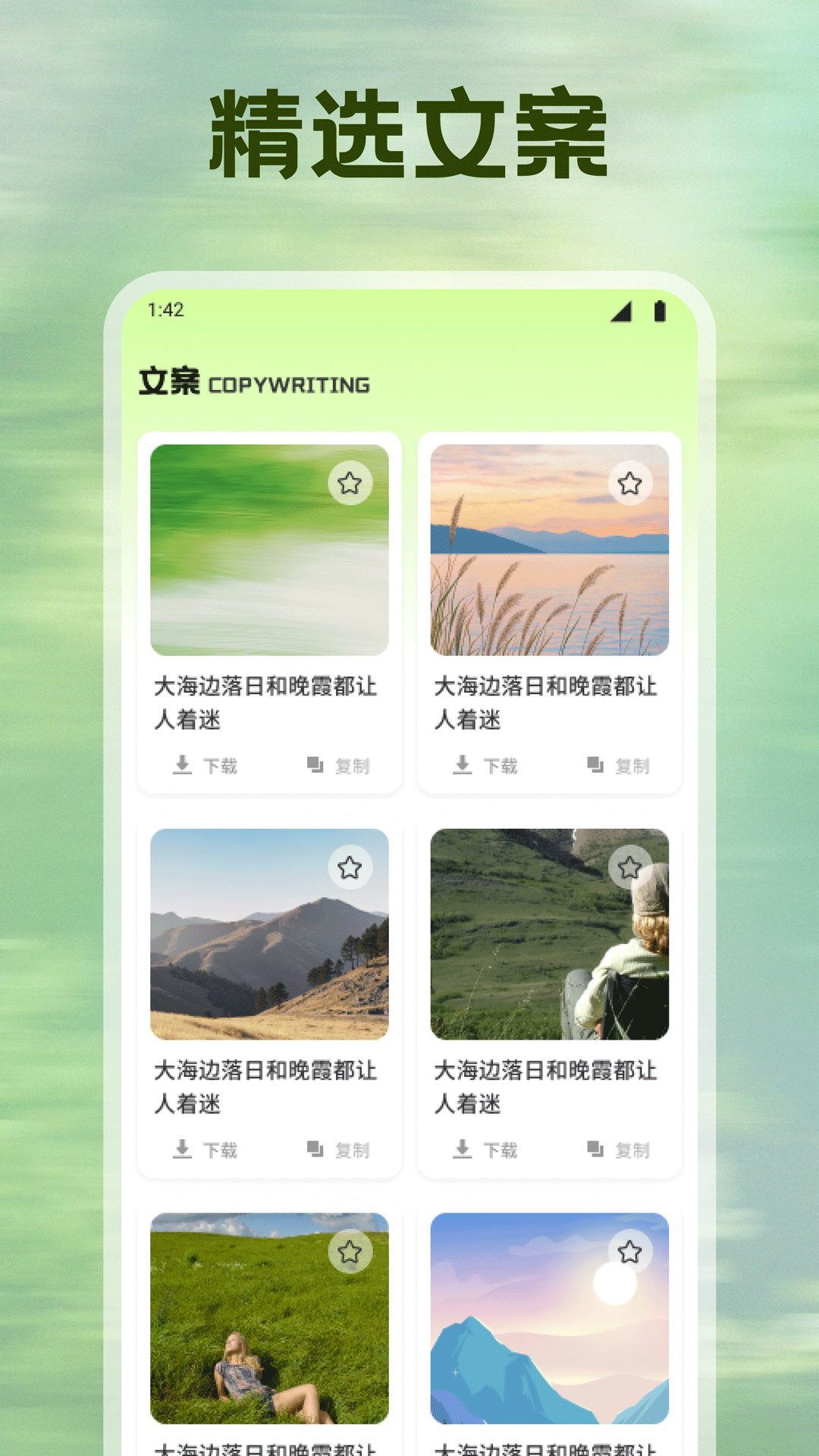819x1456 pixels.
Task: Toggle the star favorite on the hillside hiker card
Action: (629, 867)
